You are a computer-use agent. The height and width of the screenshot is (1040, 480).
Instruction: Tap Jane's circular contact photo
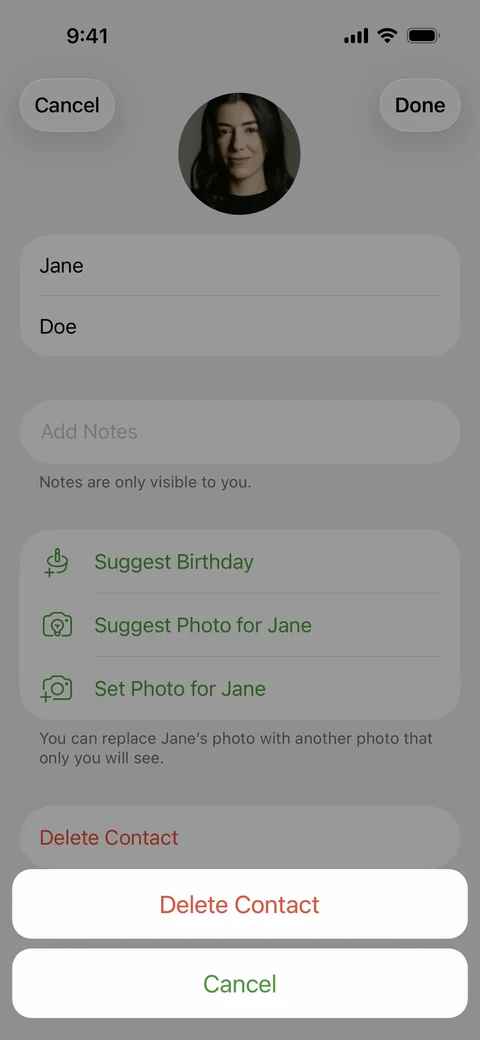239,153
